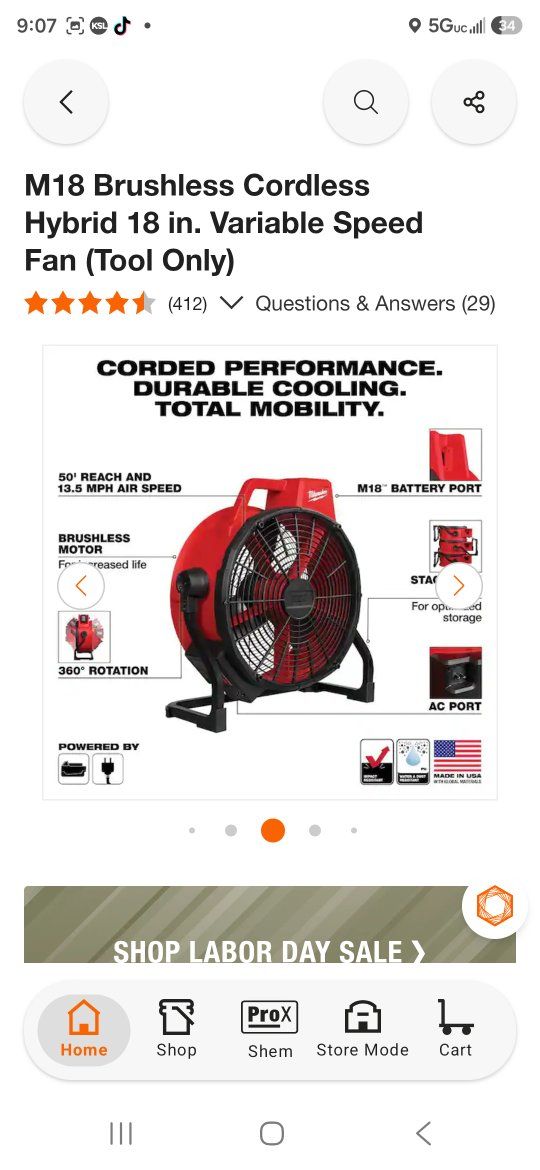Share this product
Viewport: 540px width, 1170px height.
click(x=474, y=102)
